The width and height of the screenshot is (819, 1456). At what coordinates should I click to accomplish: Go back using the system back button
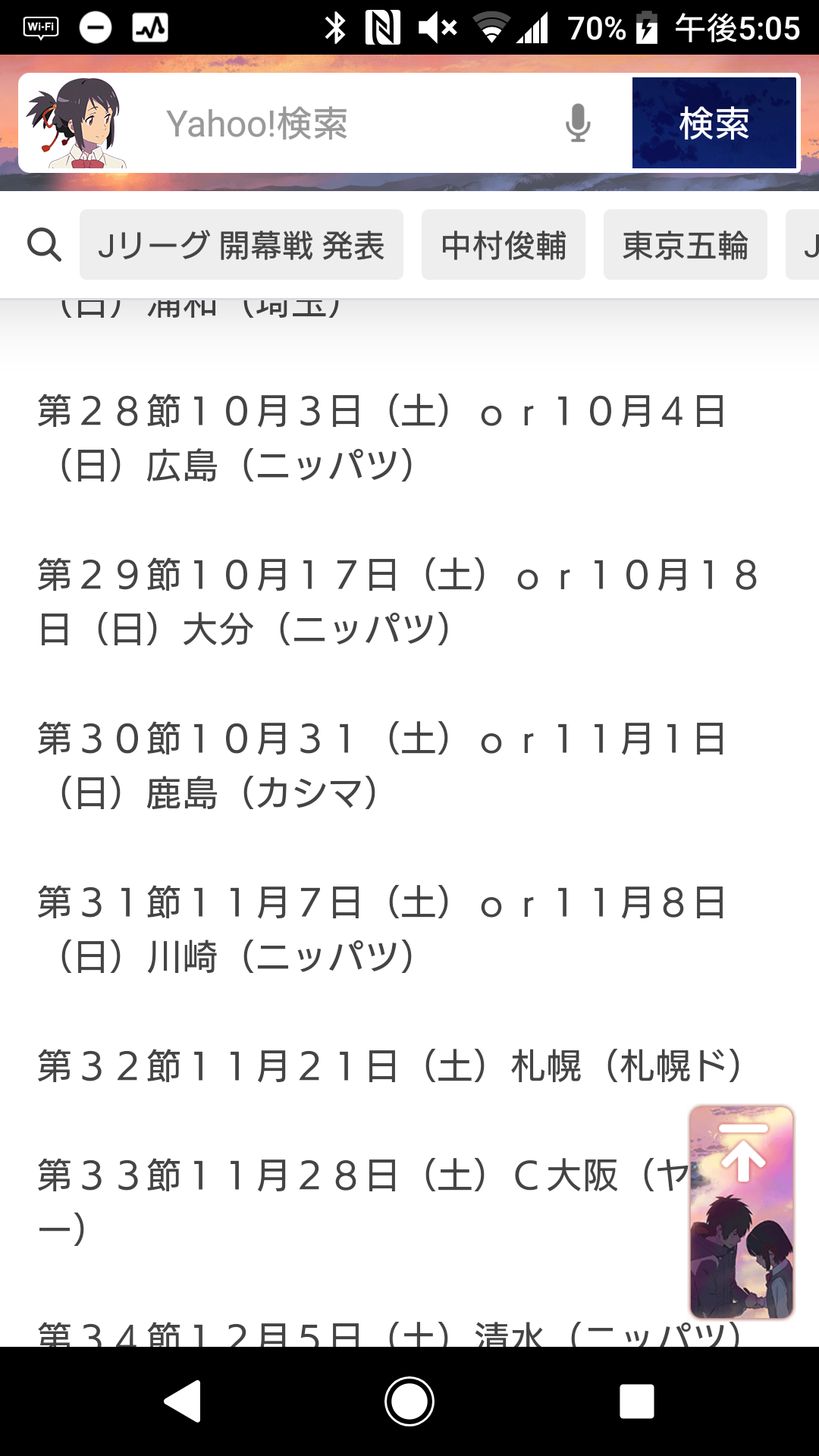tap(183, 1401)
